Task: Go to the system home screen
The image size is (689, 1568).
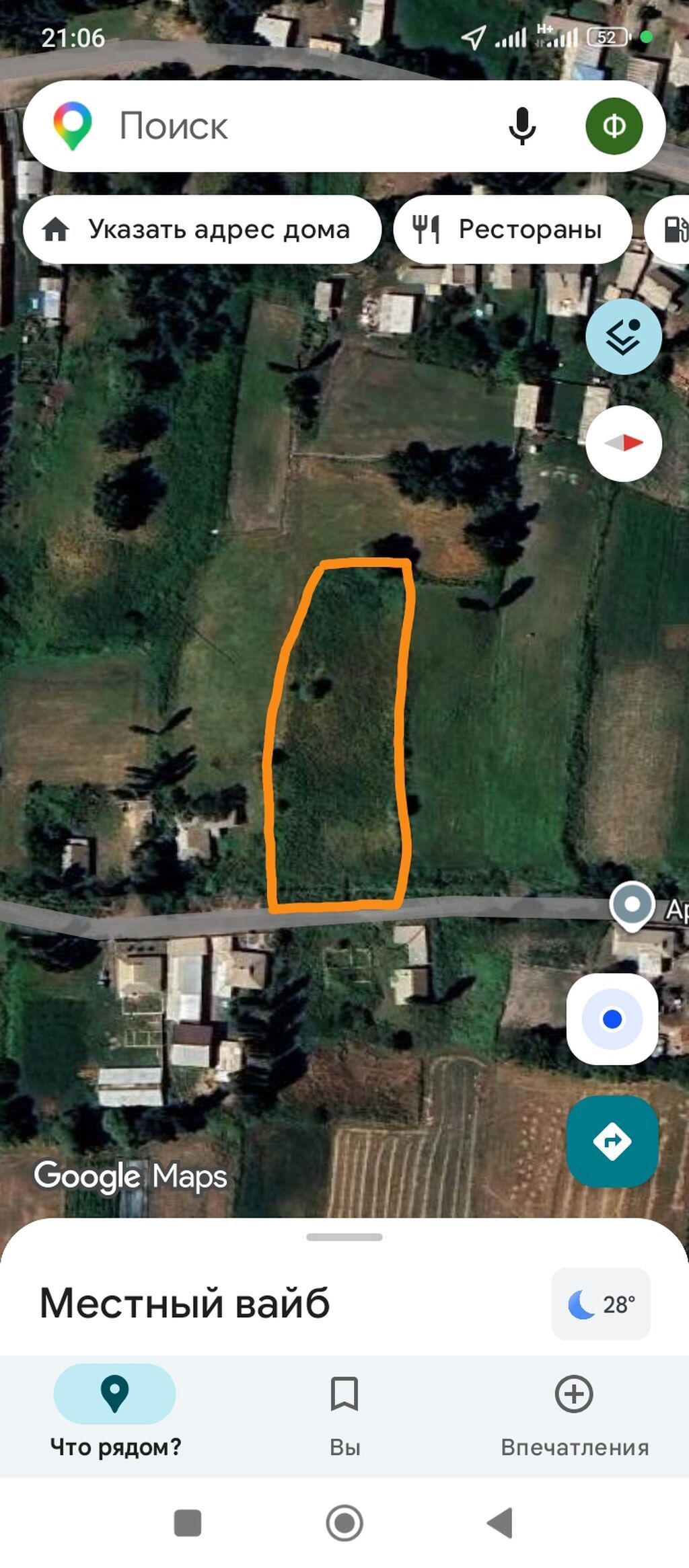Action: (344, 1523)
